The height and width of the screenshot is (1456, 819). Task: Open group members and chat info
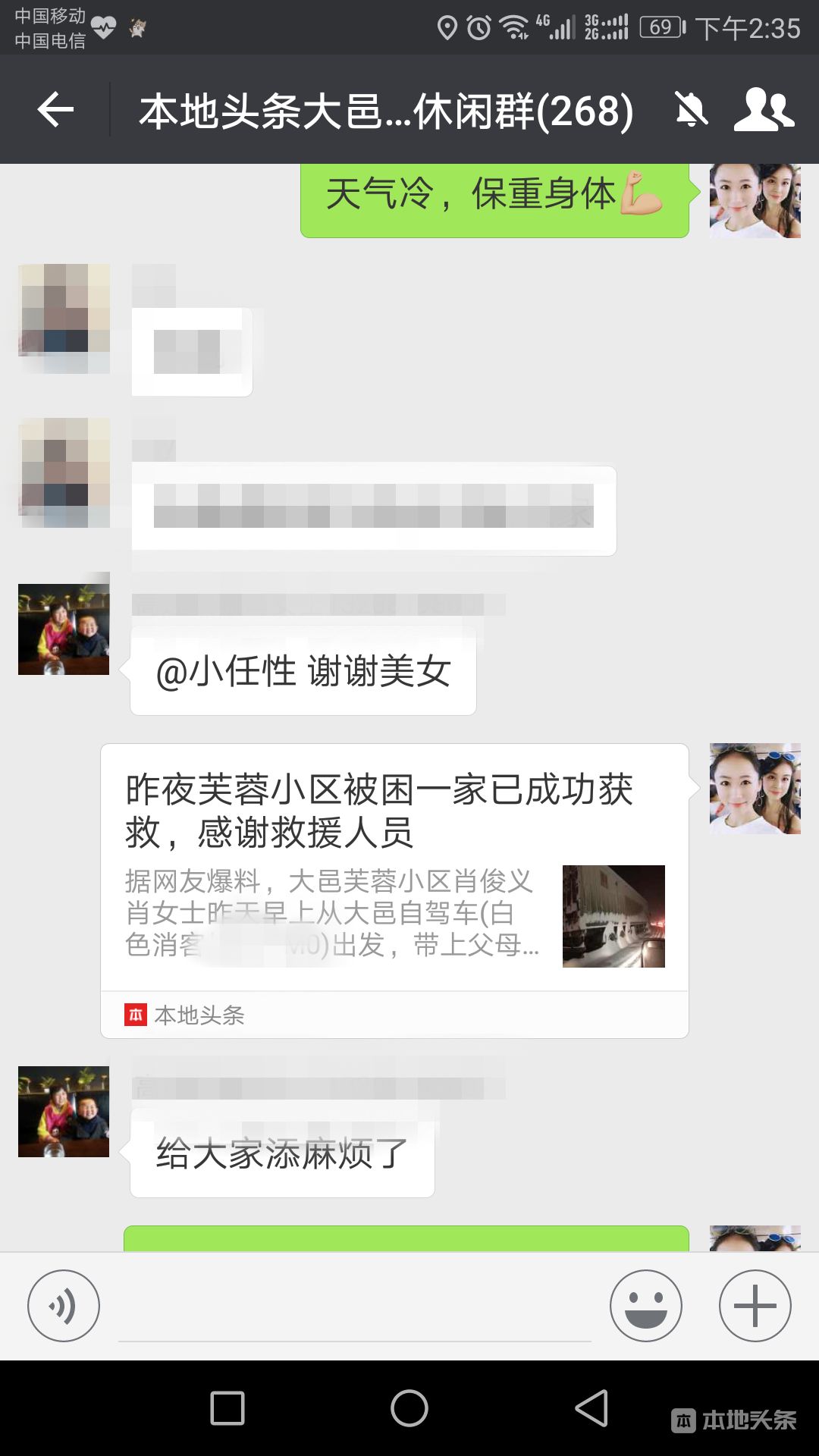(x=764, y=110)
